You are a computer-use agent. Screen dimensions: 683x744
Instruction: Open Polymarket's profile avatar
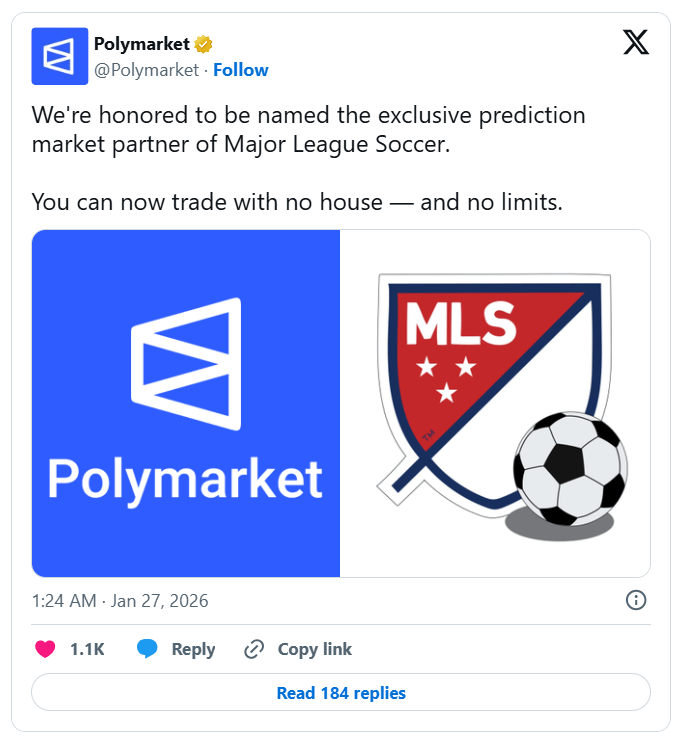pyautogui.click(x=60, y=56)
